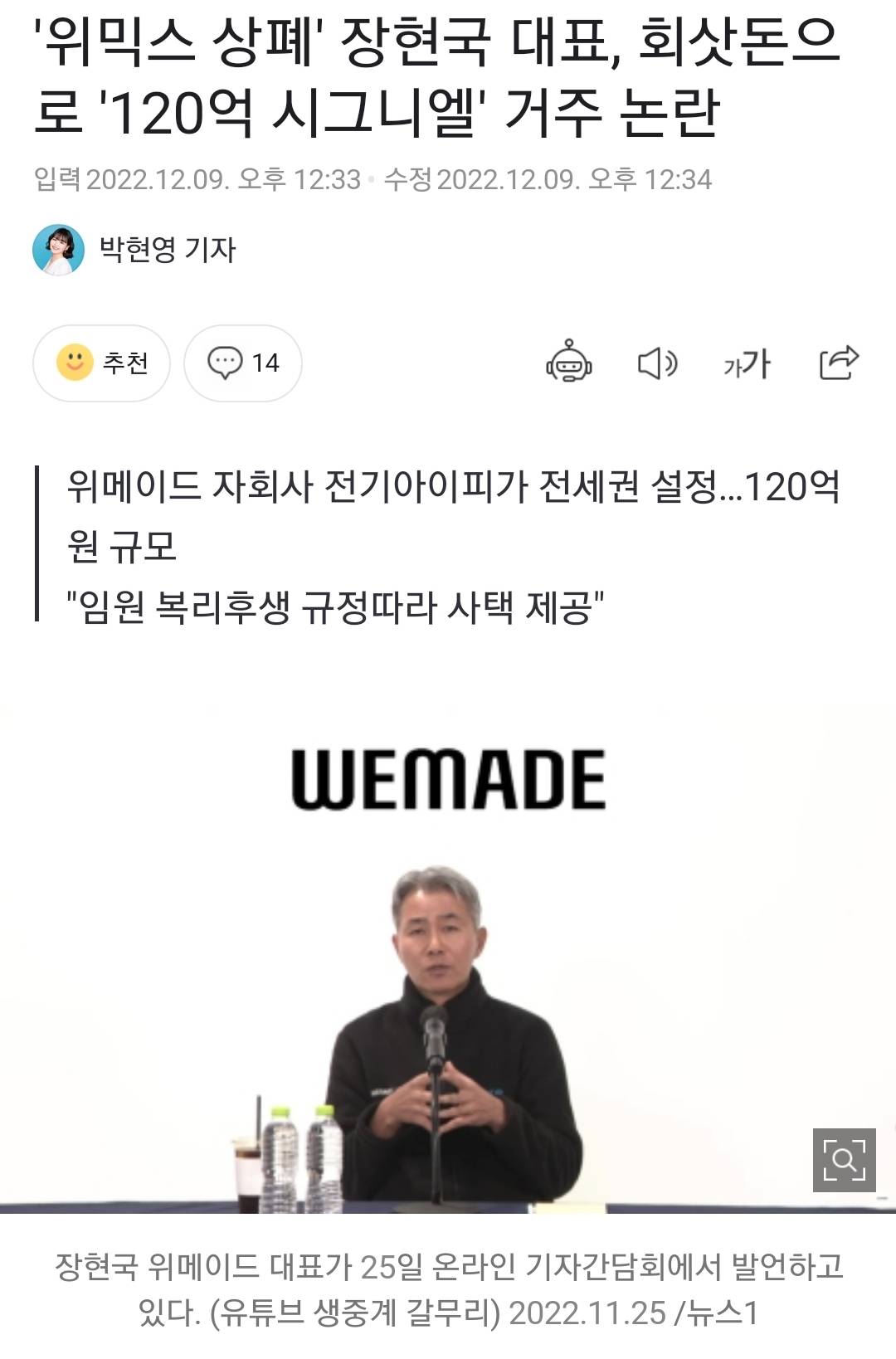Viewport: 896px width, 1359px height.
Task: Enlarge the photo with the magnifier icon
Action: pyautogui.click(x=844, y=1159)
